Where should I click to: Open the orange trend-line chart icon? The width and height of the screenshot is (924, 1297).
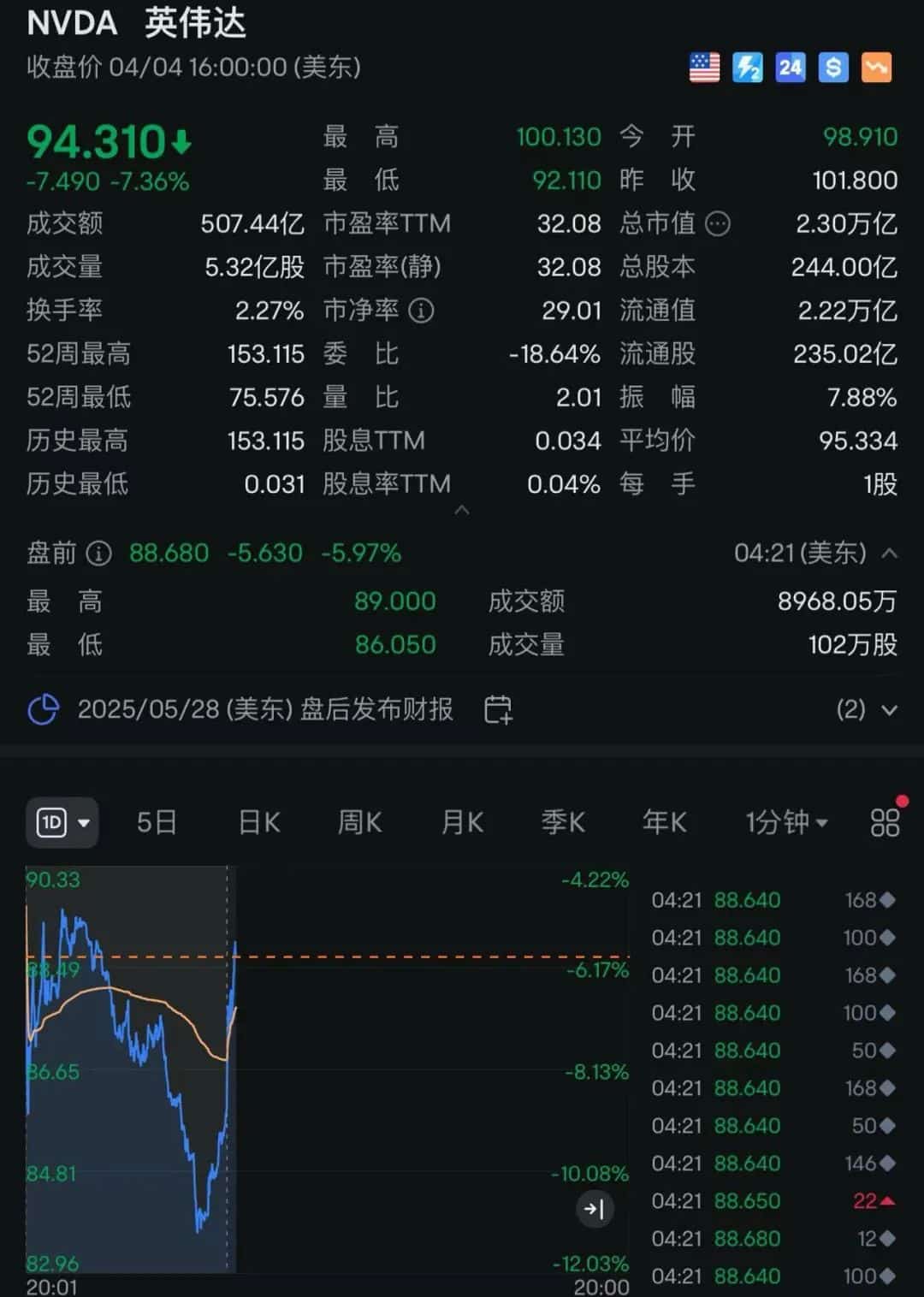tap(876, 68)
